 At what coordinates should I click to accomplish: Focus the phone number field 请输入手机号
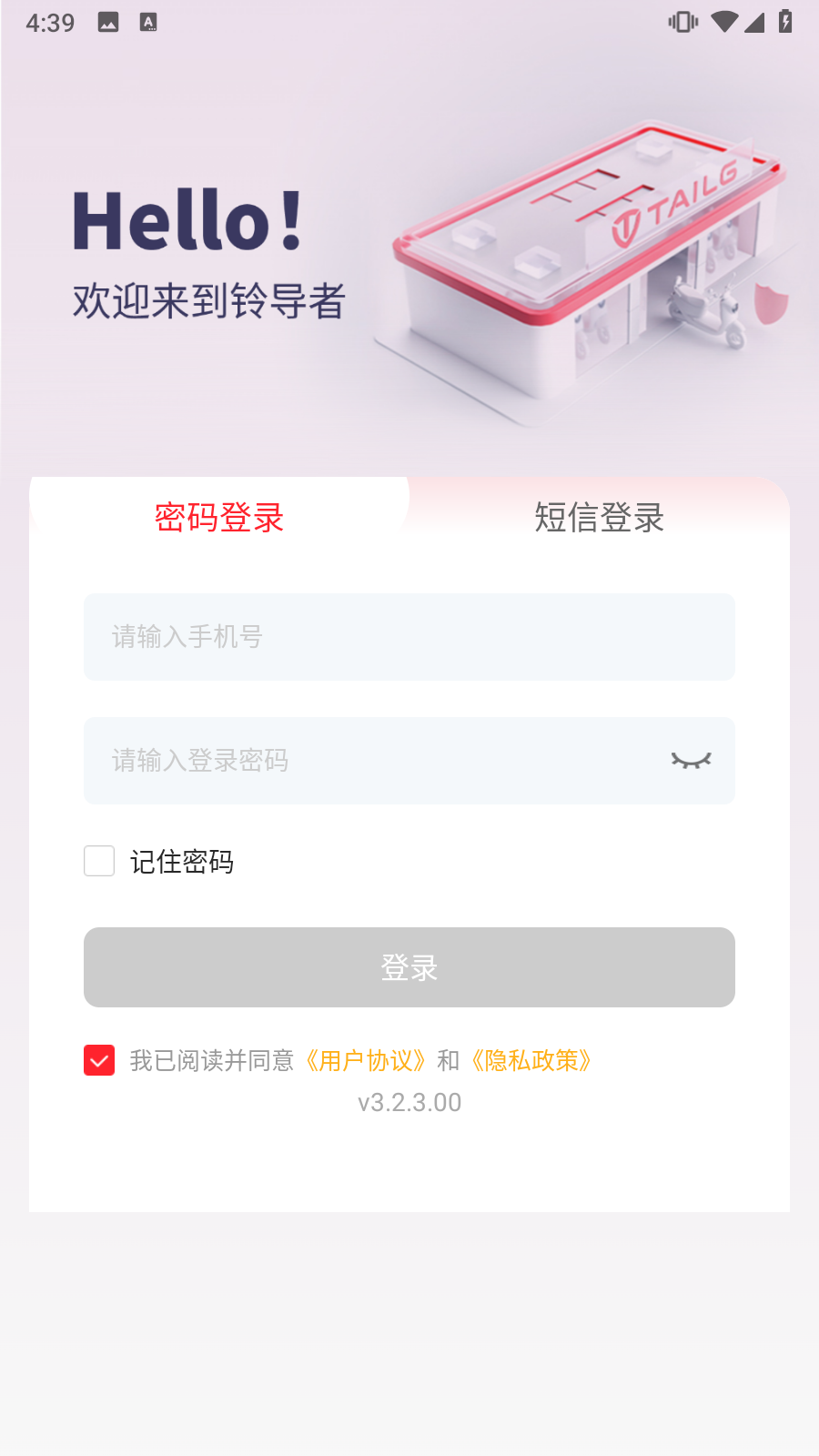tap(409, 637)
